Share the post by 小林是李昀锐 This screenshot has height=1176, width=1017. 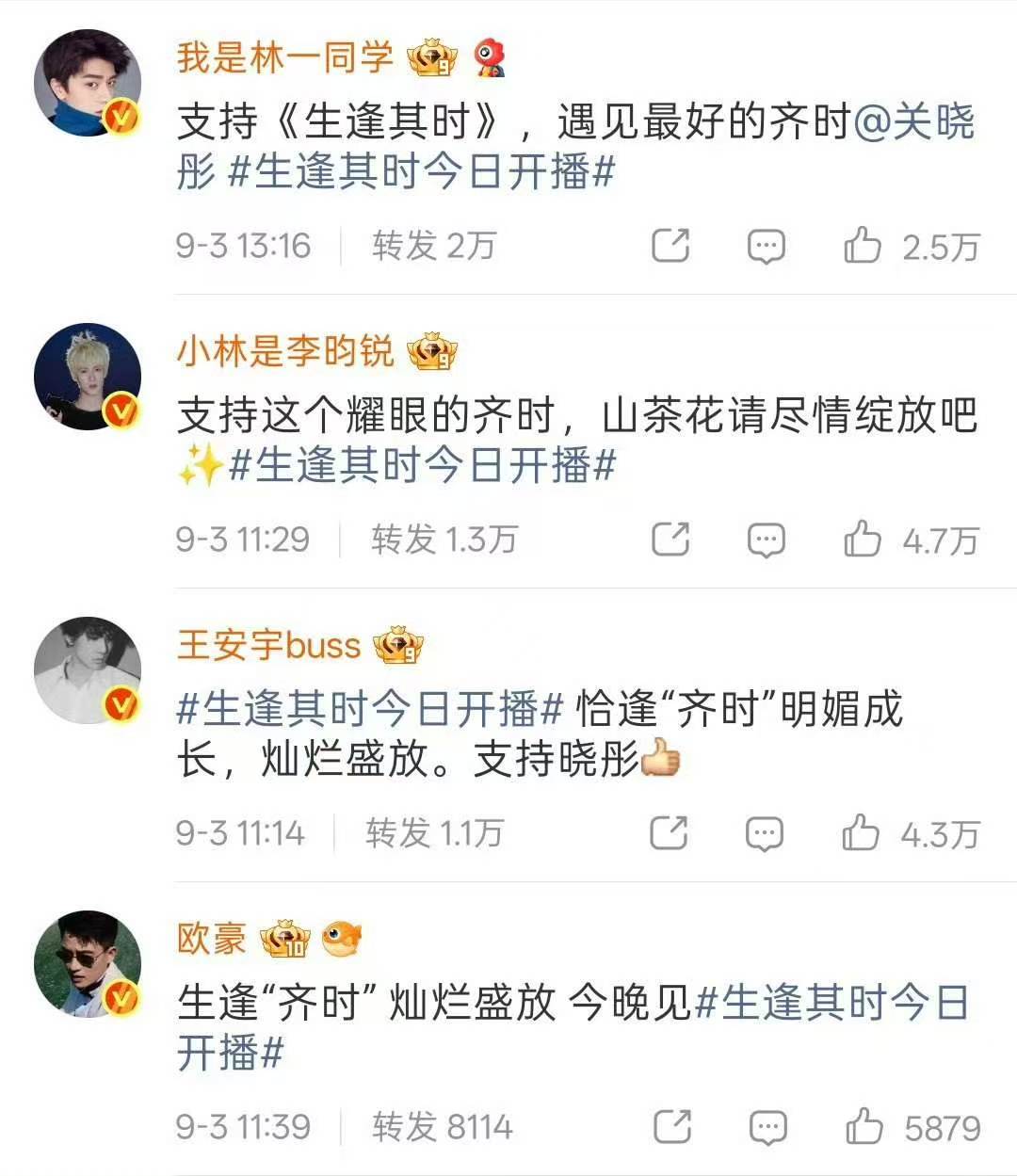pyautogui.click(x=670, y=540)
